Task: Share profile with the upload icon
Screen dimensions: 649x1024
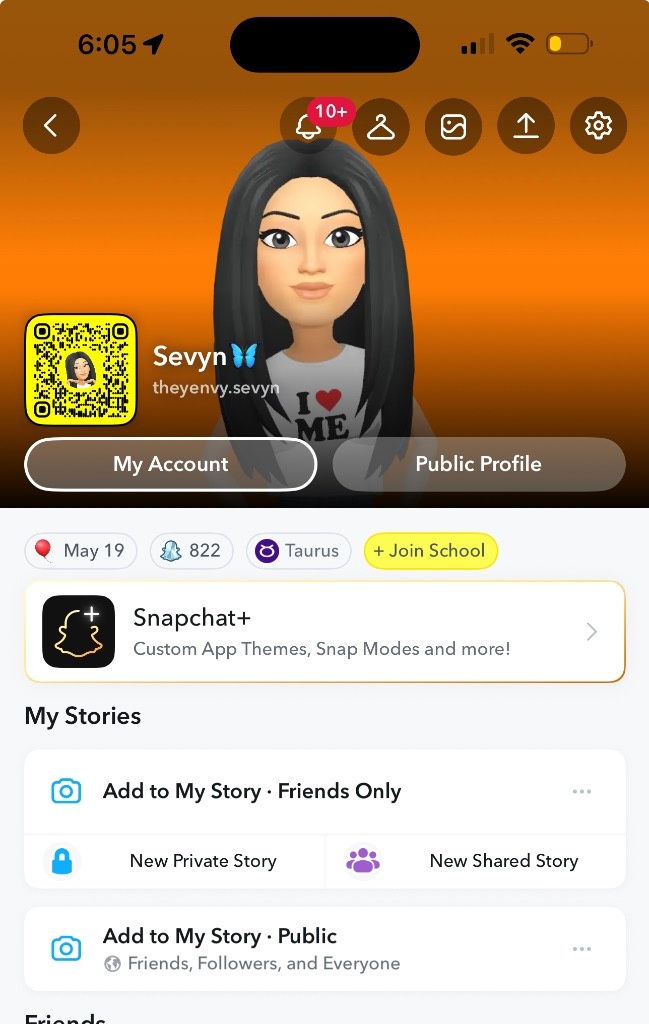Action: point(525,126)
